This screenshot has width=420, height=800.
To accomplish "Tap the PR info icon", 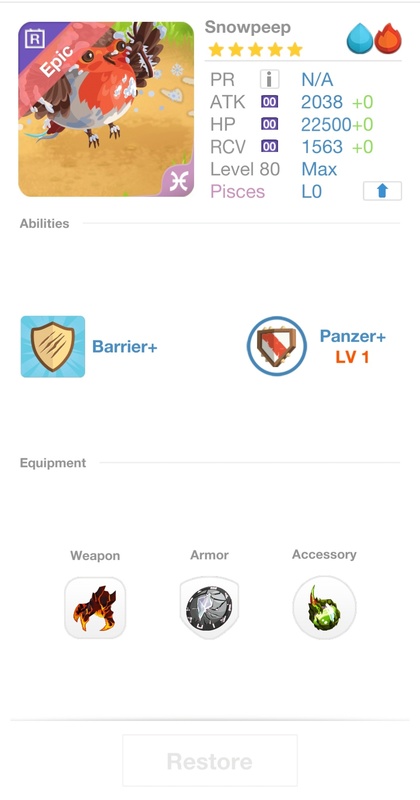I will pos(269,80).
